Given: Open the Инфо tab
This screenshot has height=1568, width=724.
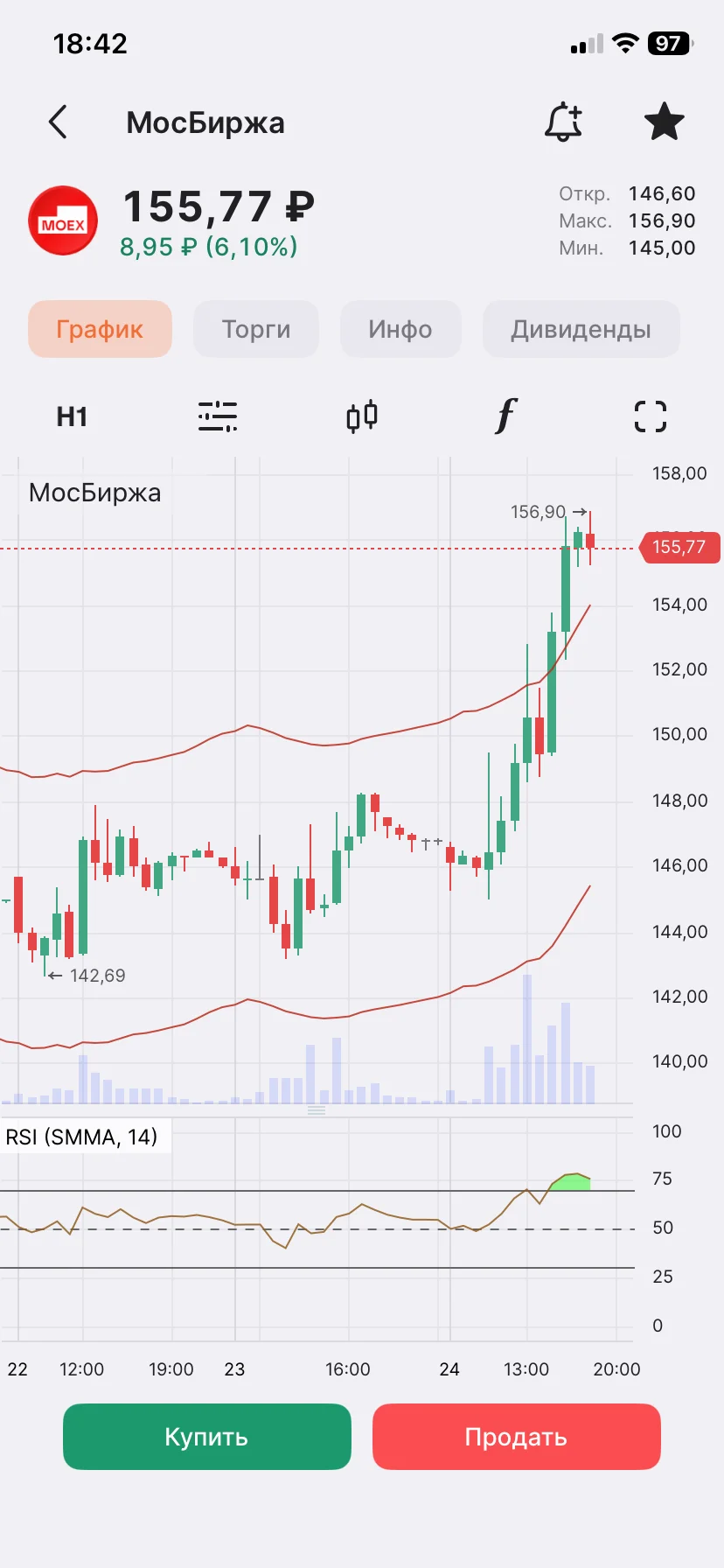Looking at the screenshot, I should pos(400,329).
